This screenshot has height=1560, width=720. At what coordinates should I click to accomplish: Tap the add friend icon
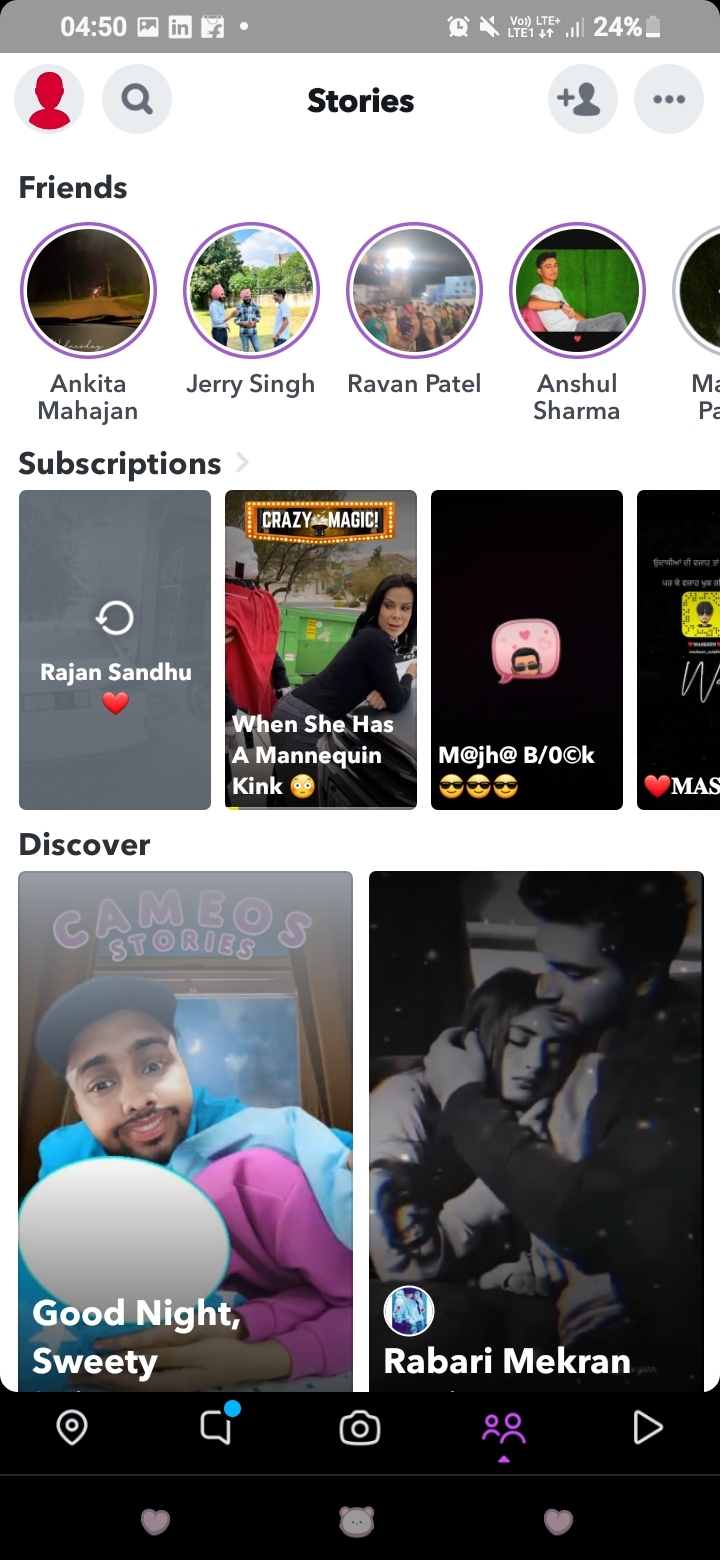[x=583, y=99]
